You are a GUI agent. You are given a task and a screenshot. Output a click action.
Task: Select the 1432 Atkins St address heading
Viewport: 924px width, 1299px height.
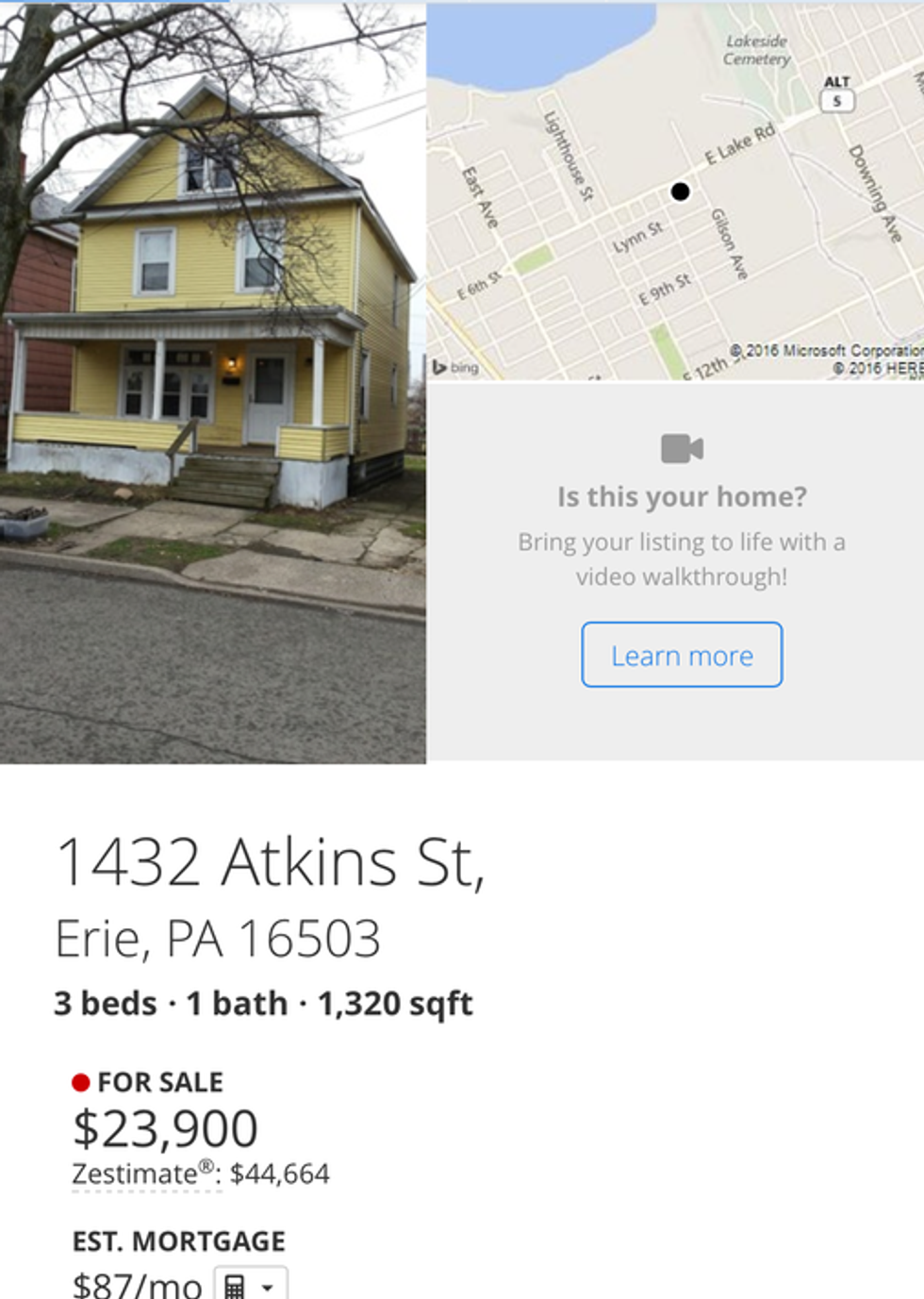pyautogui.click(x=273, y=860)
